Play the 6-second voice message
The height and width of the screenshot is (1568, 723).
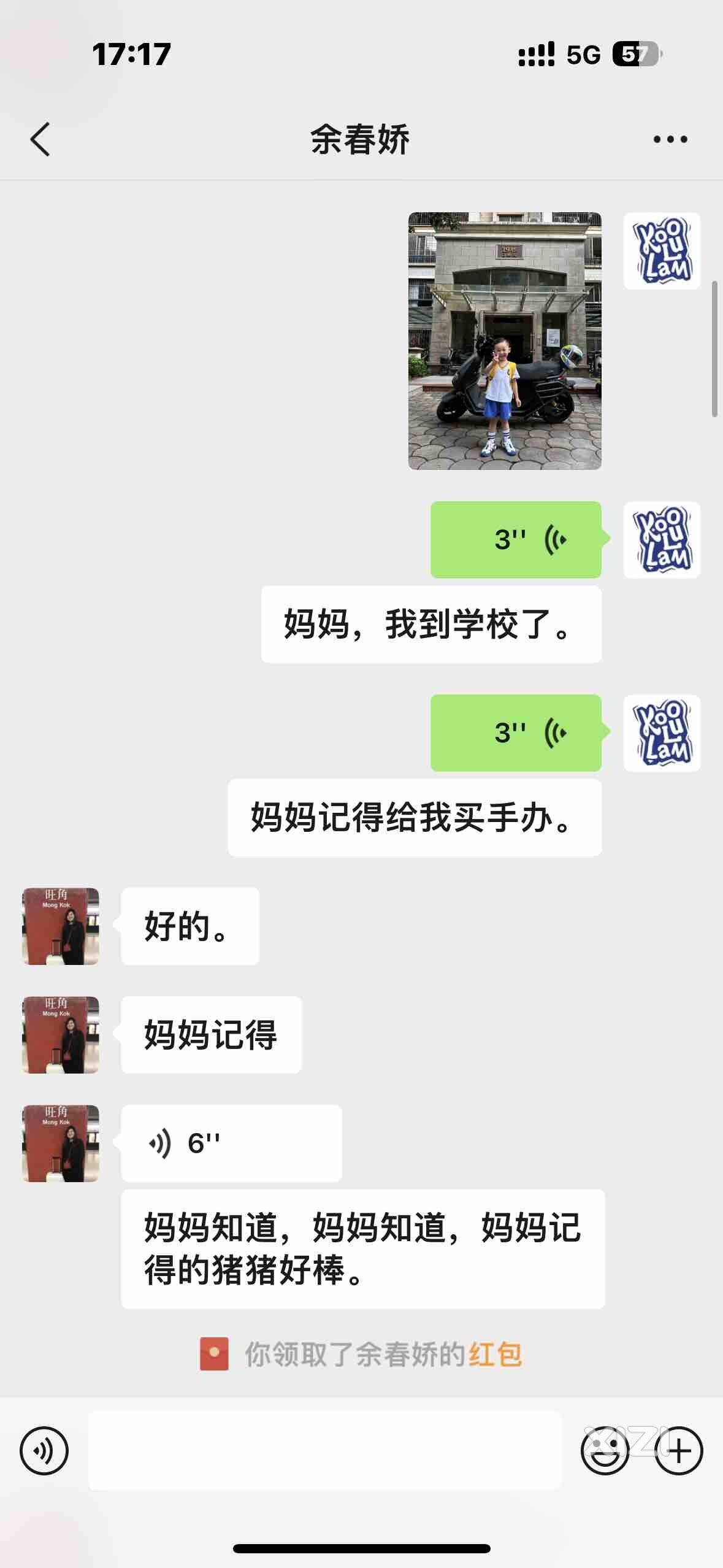pyautogui.click(x=231, y=1143)
